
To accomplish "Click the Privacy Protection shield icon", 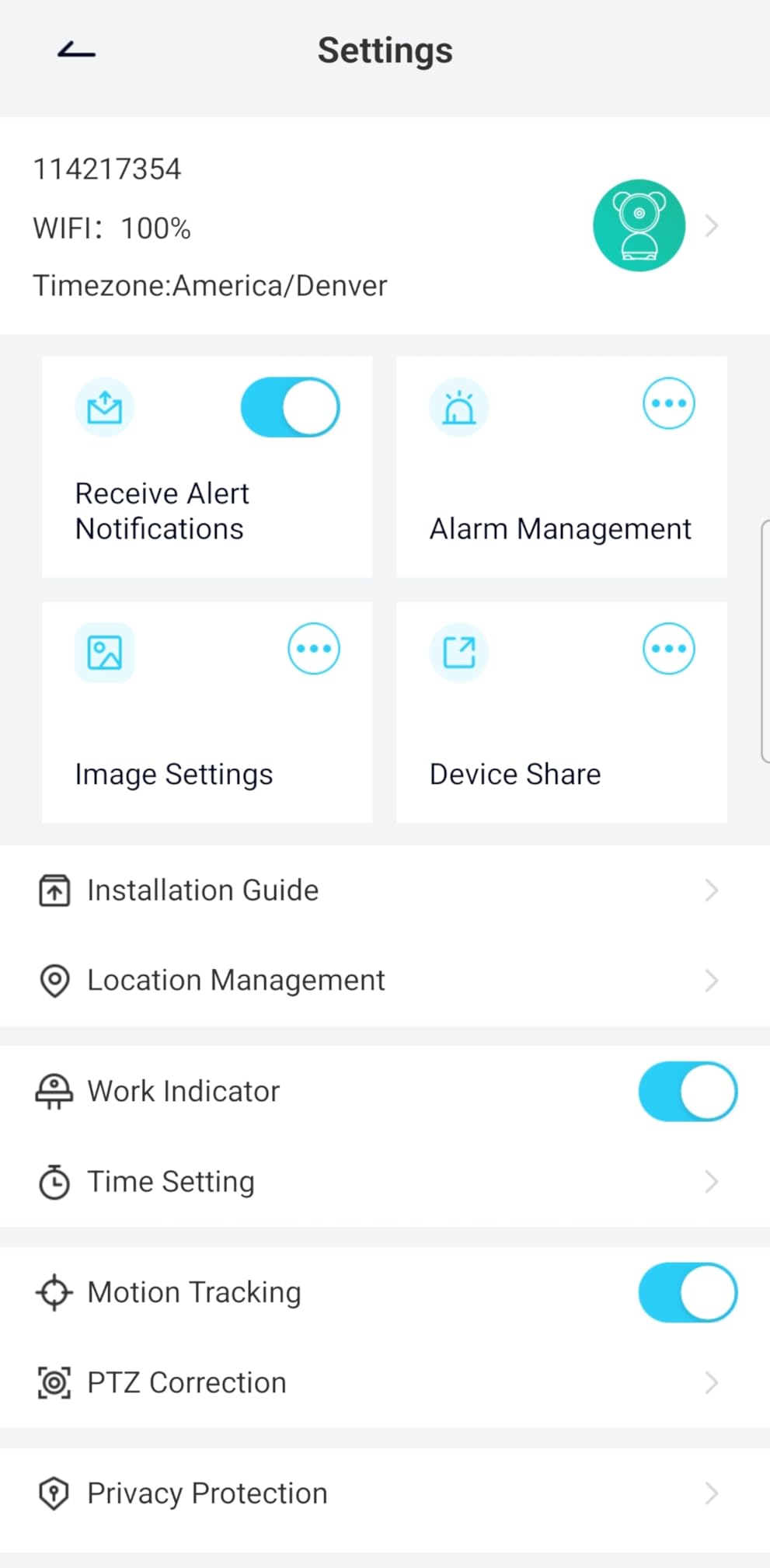I will pyautogui.click(x=54, y=1493).
